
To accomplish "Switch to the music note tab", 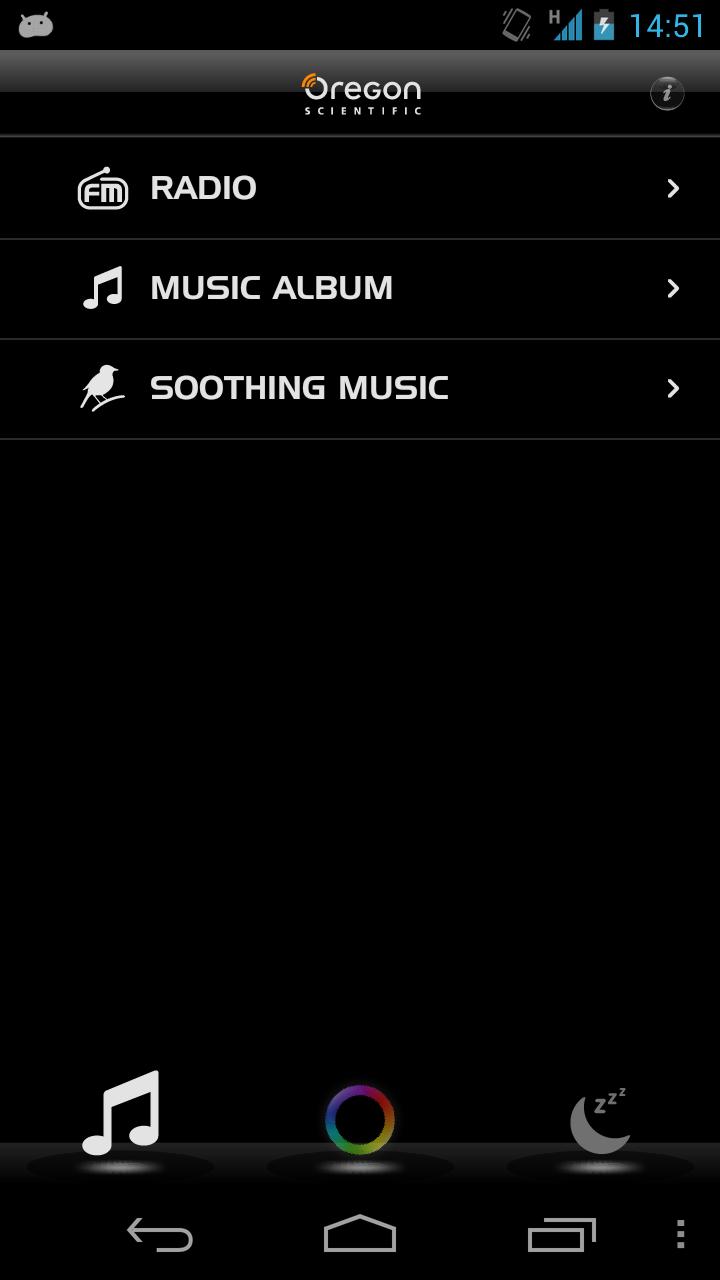I will click(120, 1117).
